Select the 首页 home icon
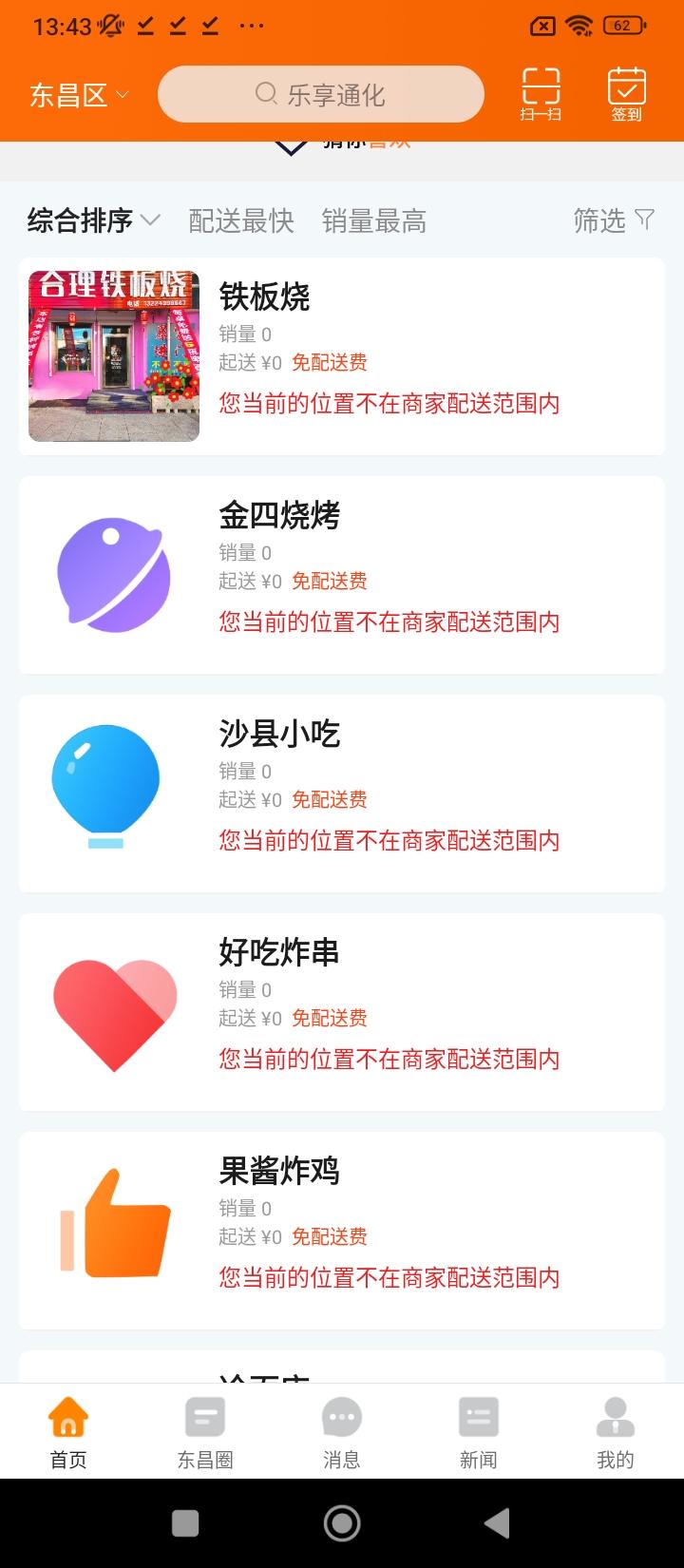The image size is (684, 1568). click(x=67, y=1418)
